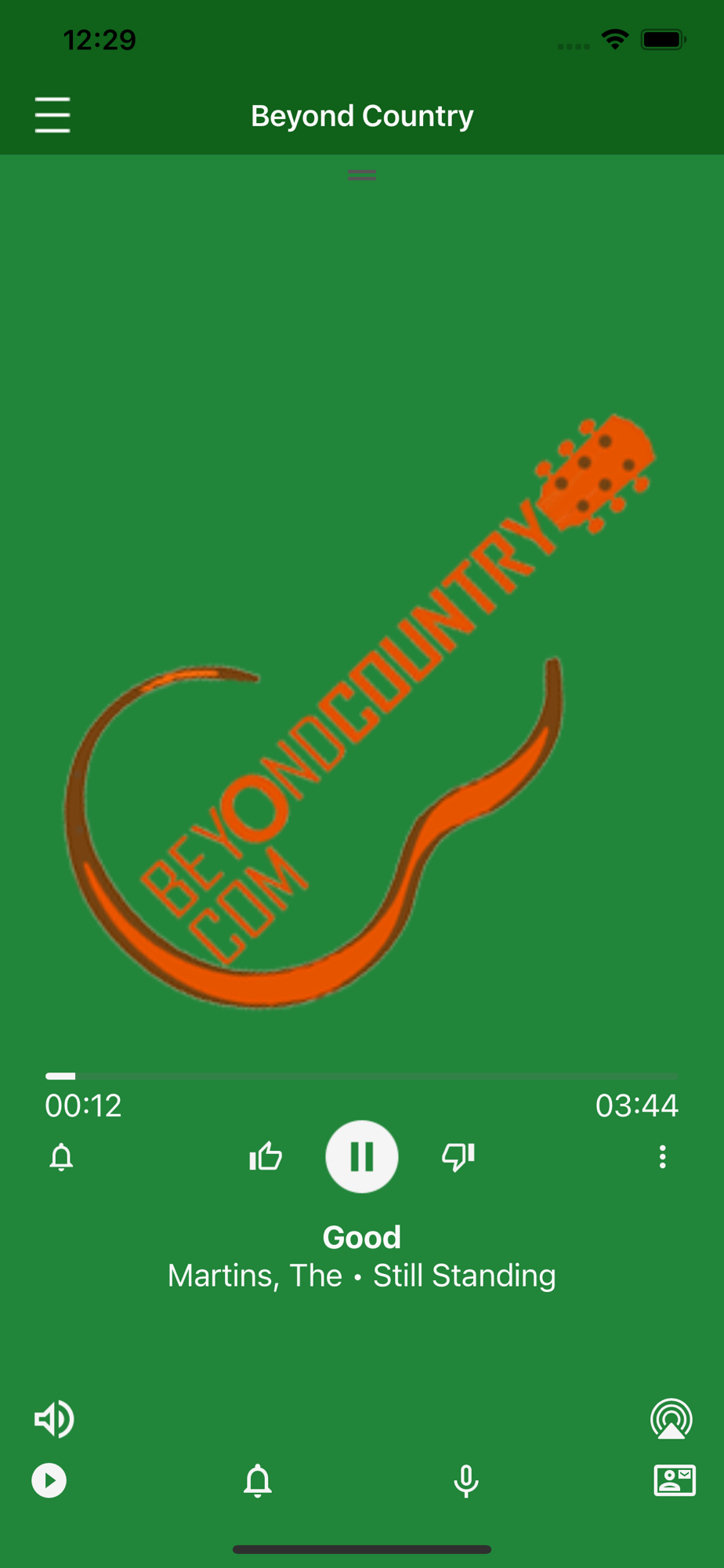Open the microphone tab
The height and width of the screenshot is (1568, 724).
[x=466, y=1481]
